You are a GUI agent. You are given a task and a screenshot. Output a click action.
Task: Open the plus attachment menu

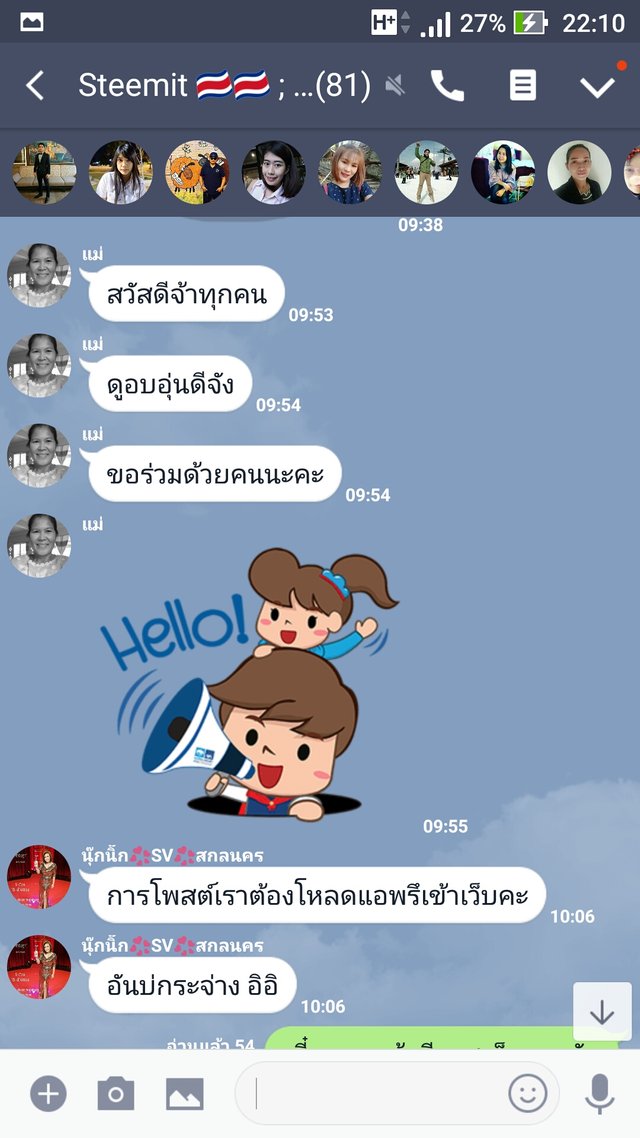(47, 1094)
